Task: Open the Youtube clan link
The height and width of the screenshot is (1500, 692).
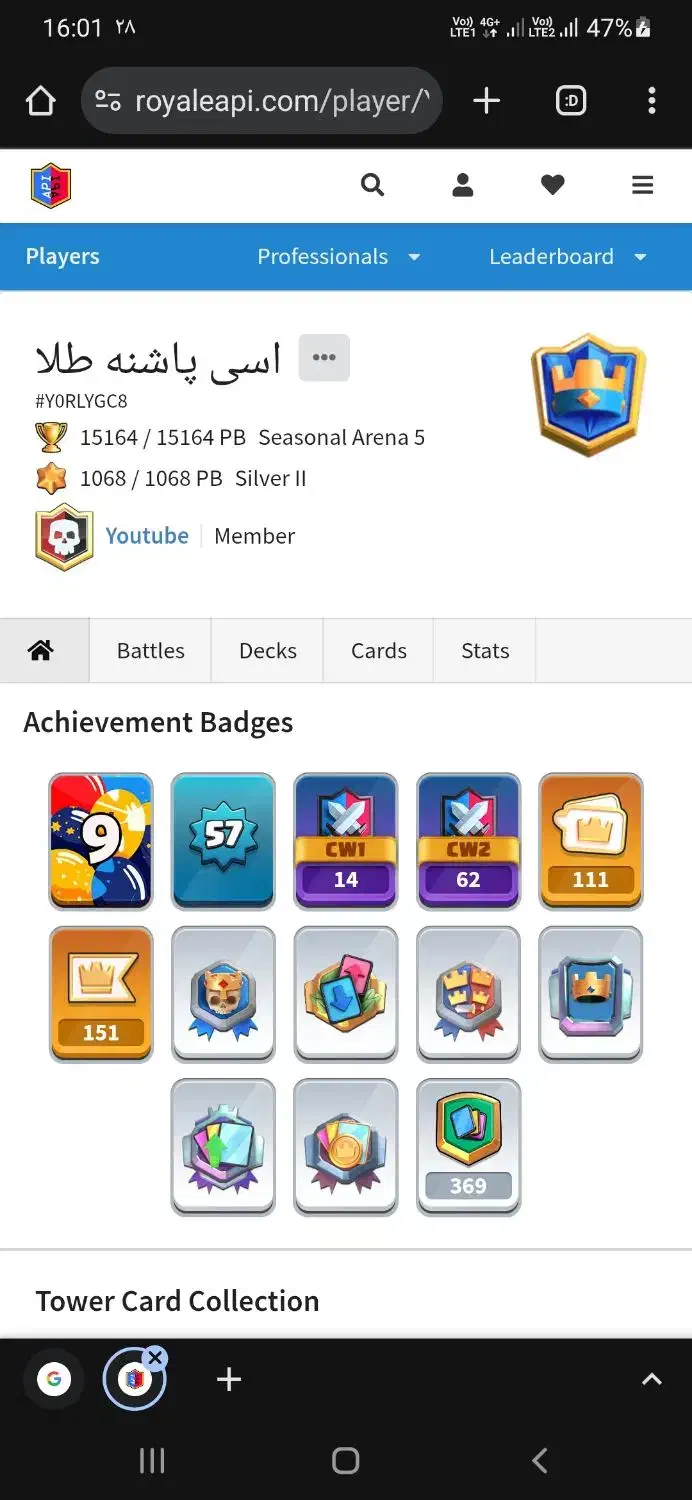Action: click(147, 536)
